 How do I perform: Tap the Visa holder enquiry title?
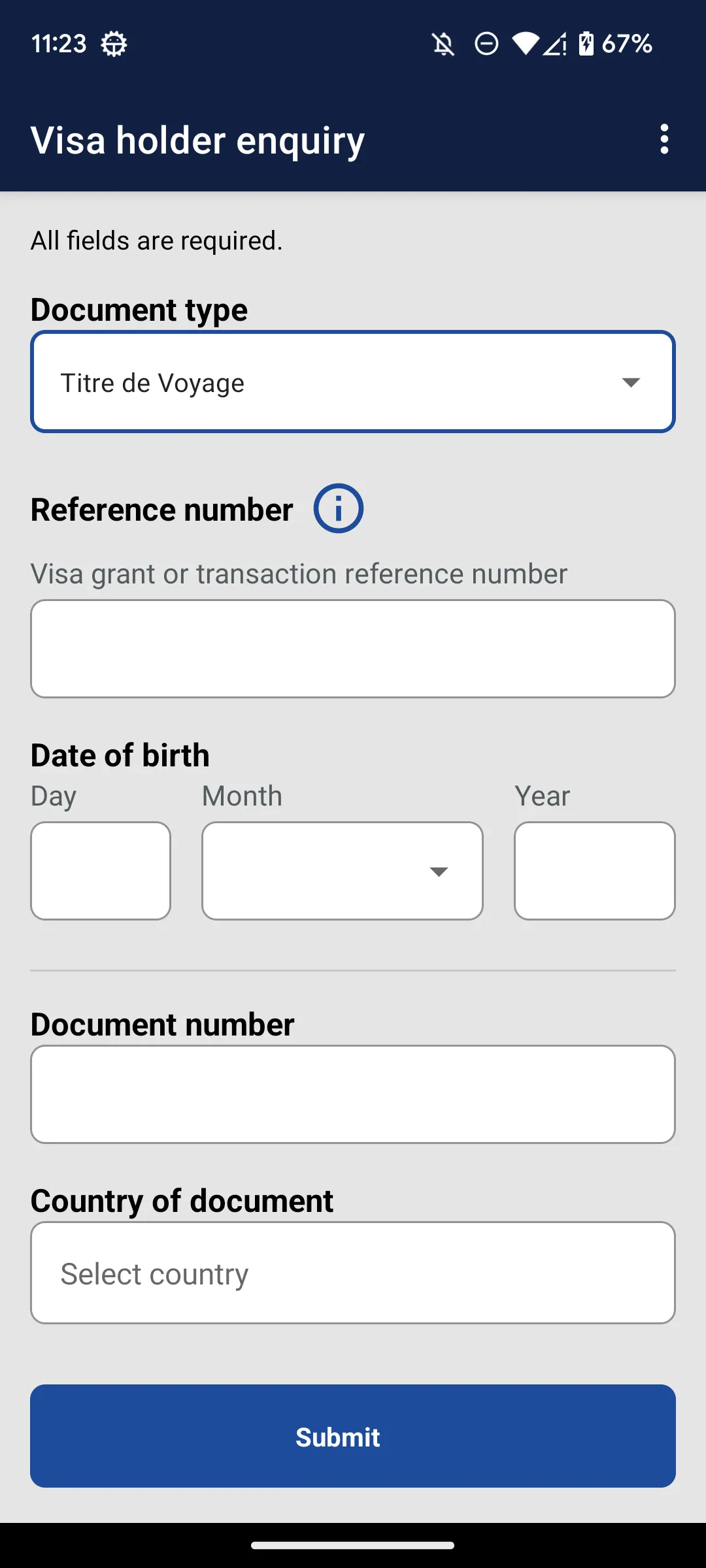coord(197,139)
